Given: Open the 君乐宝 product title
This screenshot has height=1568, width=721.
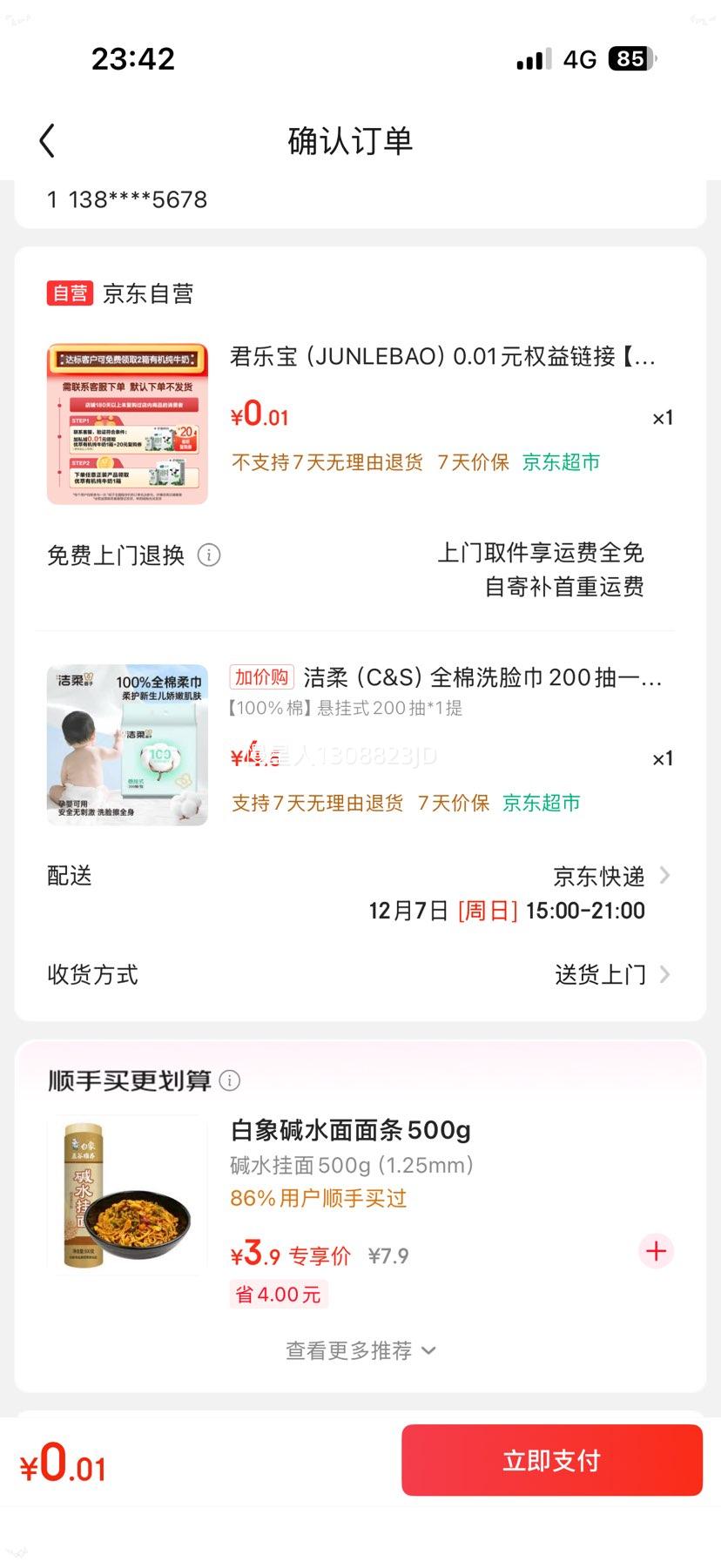Looking at the screenshot, I should pos(444,357).
